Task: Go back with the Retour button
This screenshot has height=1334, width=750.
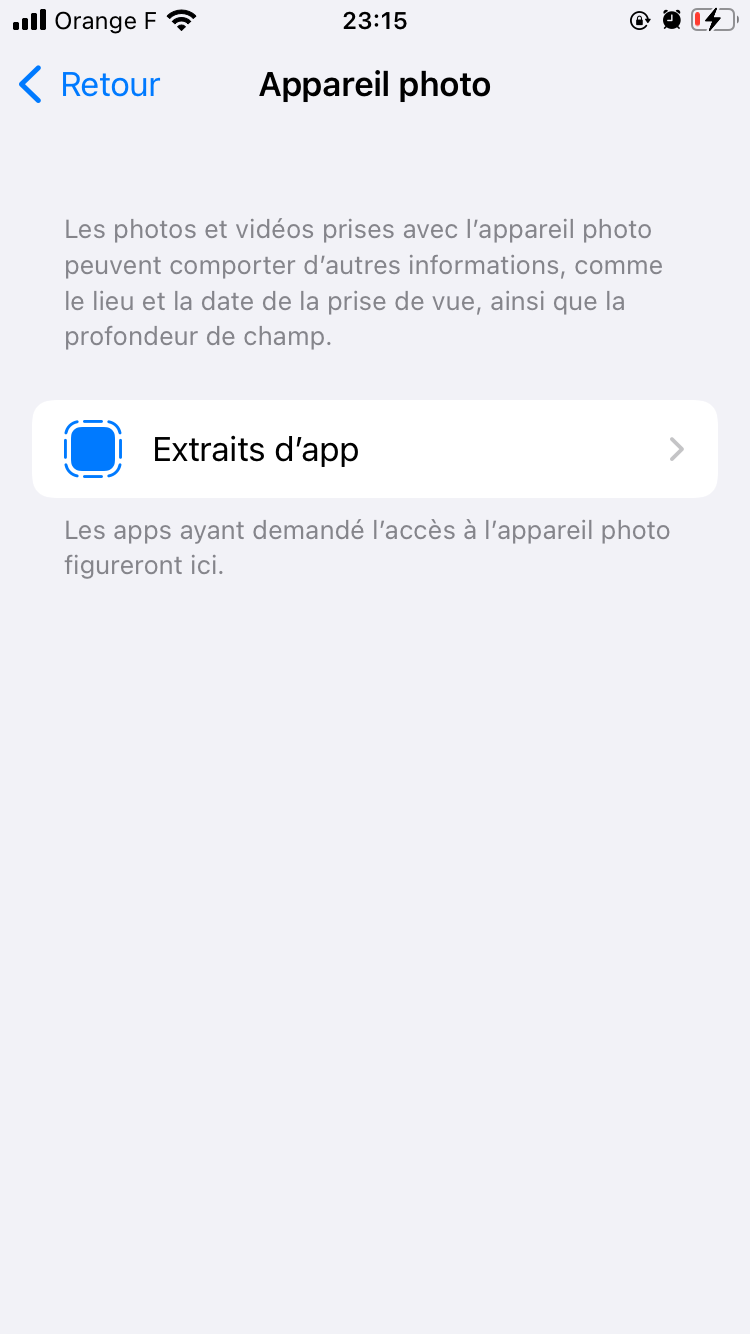Action: click(90, 85)
